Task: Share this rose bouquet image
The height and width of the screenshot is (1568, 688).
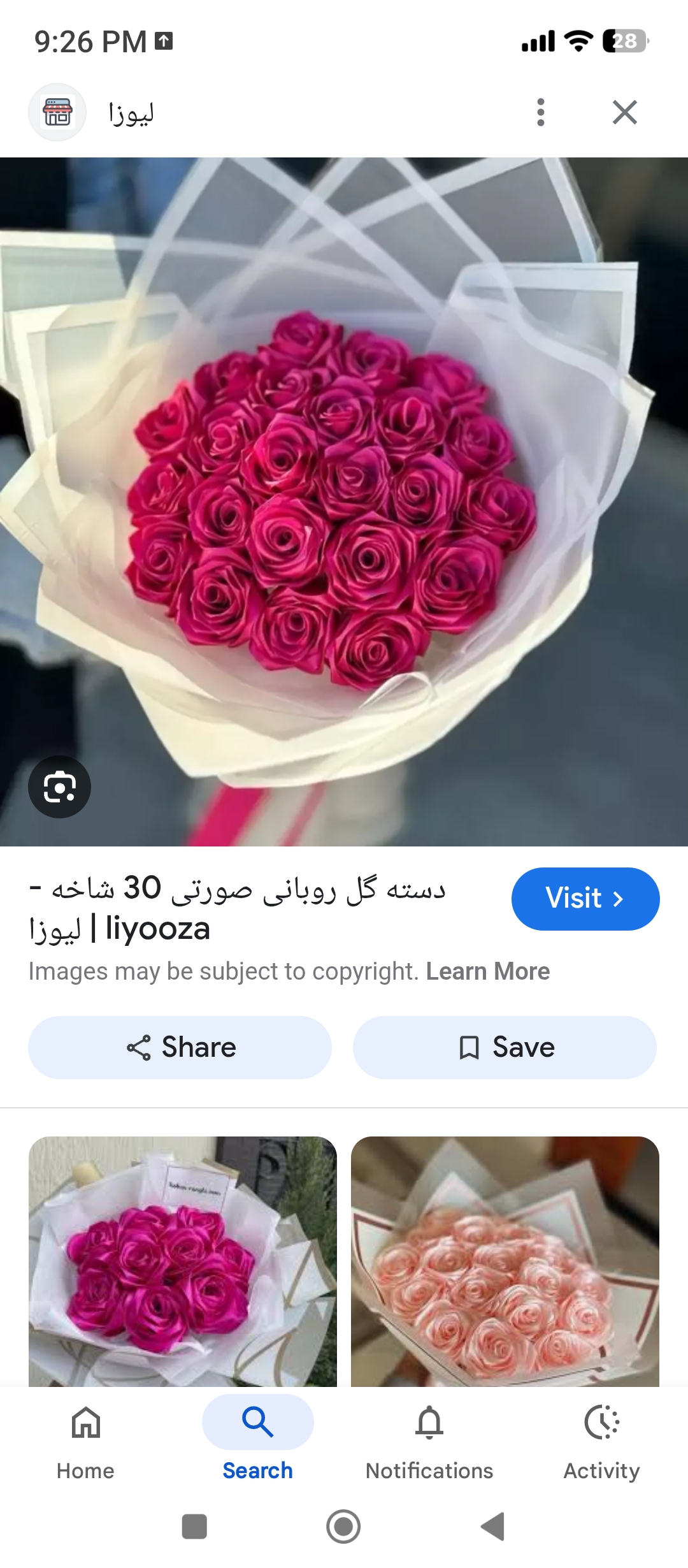Action: 180,1047
